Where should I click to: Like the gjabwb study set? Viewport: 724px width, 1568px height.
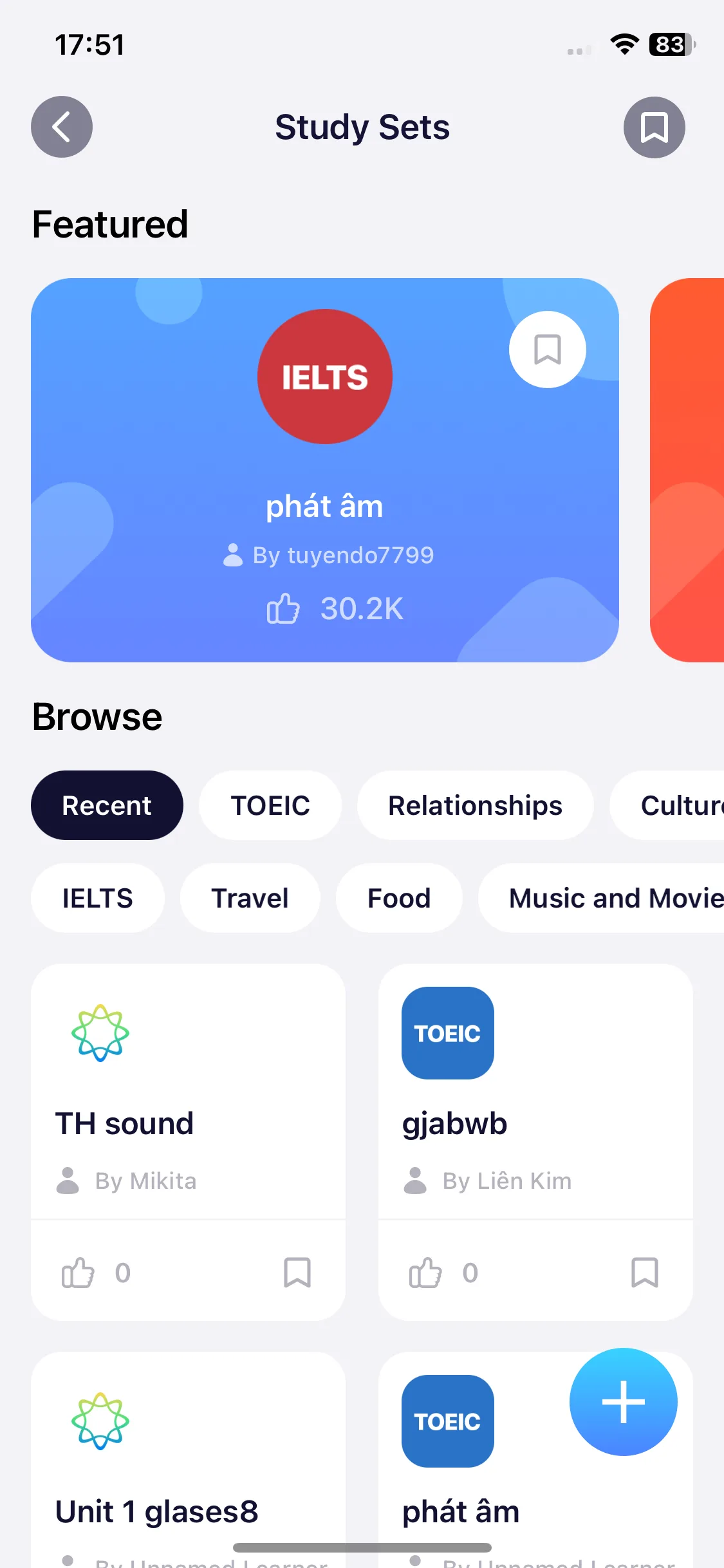click(425, 1273)
